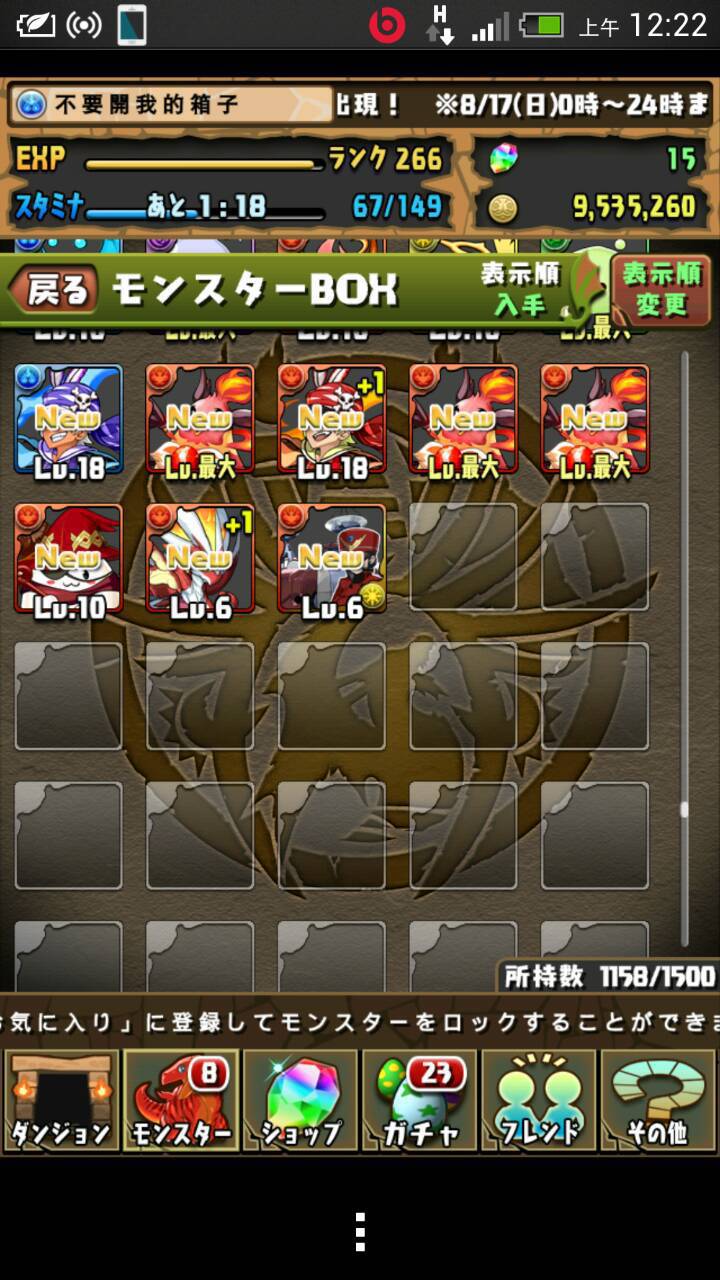Open the Android overflow menu dots
Screen dimensions: 720x1280
click(360, 1232)
